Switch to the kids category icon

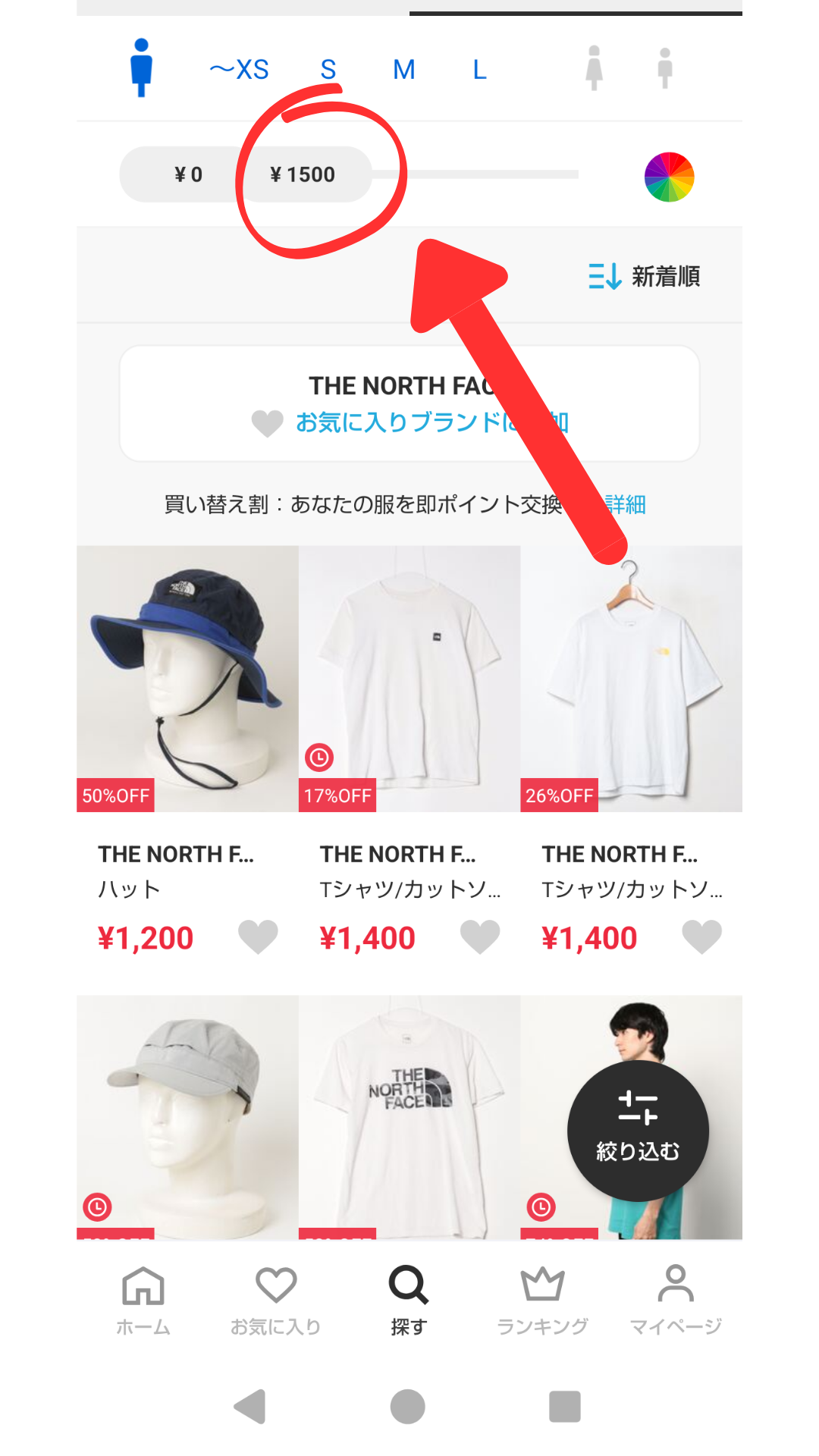point(665,68)
